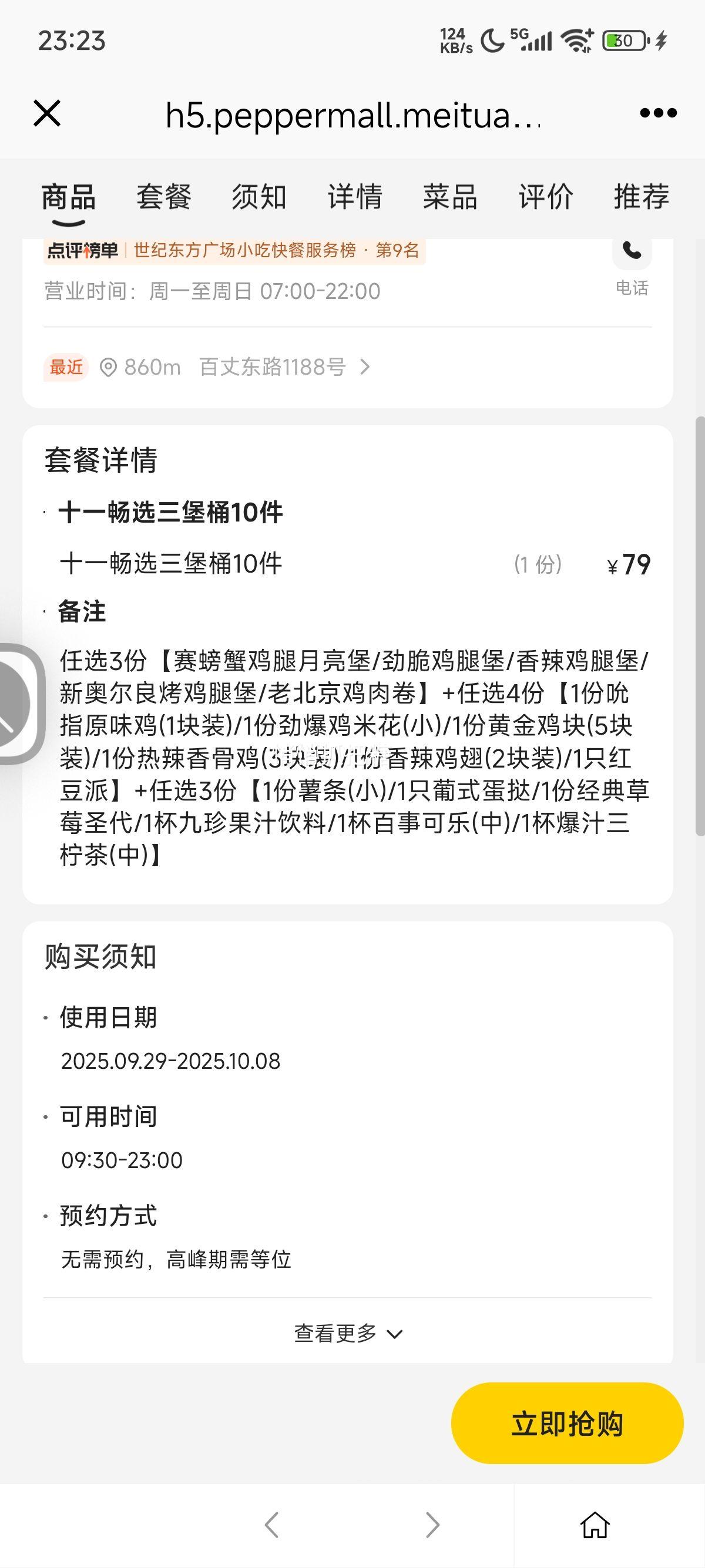705x1568 pixels.
Task: Call the store via 电话 icon
Action: click(632, 251)
